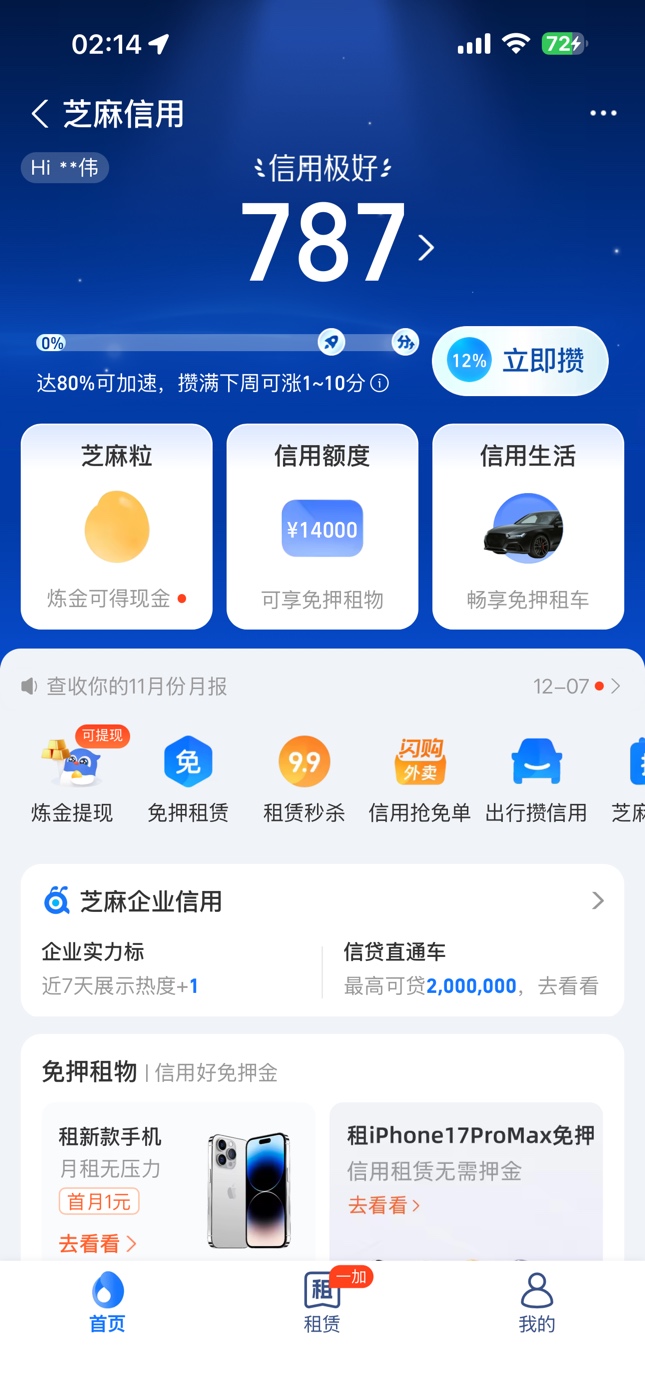645x1398 pixels.
Task: Open the 芝麻粒 card
Action: 117,527
